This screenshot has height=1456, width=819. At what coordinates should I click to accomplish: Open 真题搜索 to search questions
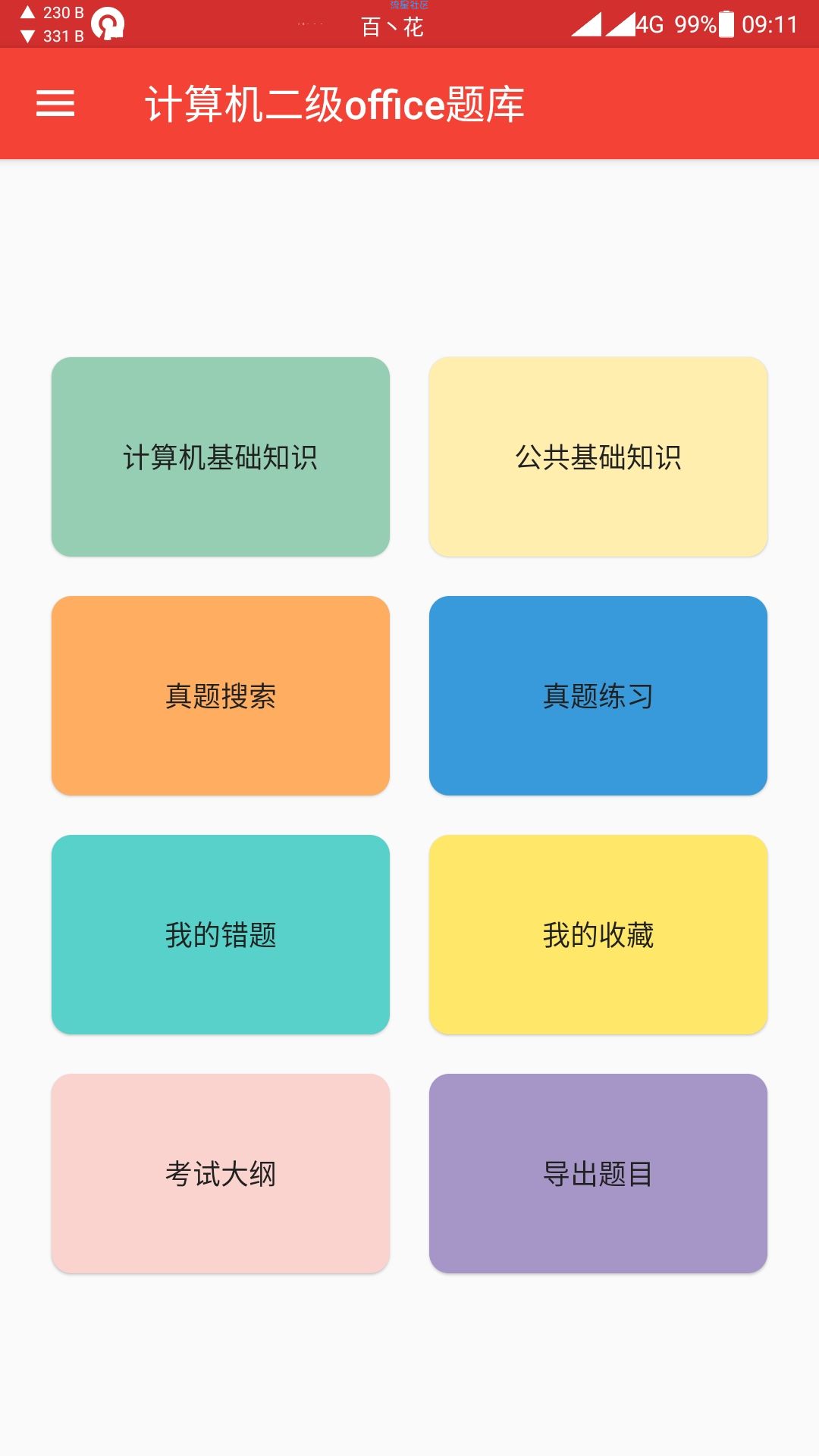pos(221,695)
